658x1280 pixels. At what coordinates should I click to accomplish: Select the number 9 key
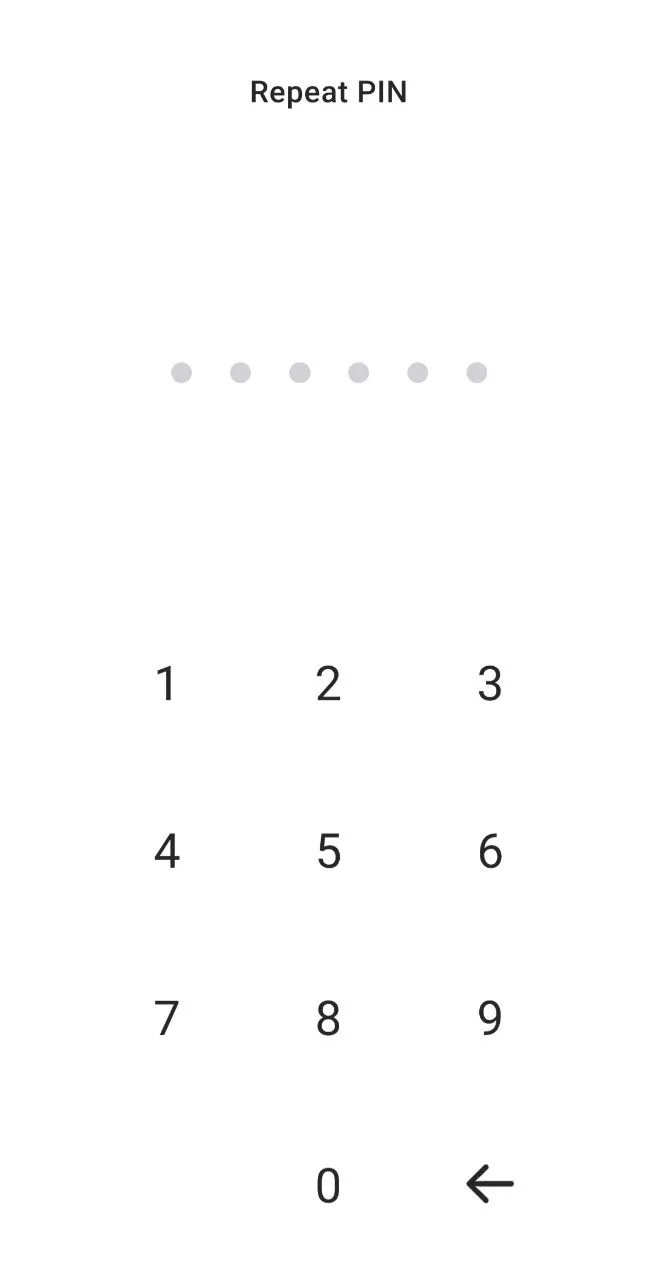(x=489, y=1018)
